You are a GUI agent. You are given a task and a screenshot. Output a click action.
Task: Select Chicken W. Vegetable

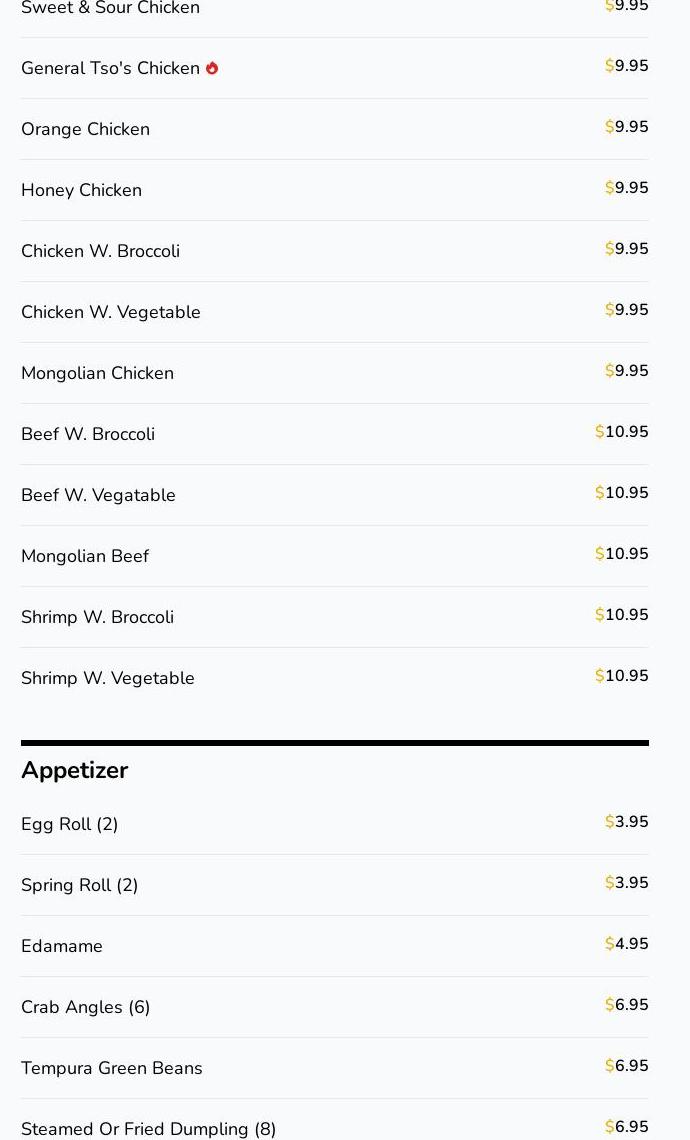click(334, 313)
